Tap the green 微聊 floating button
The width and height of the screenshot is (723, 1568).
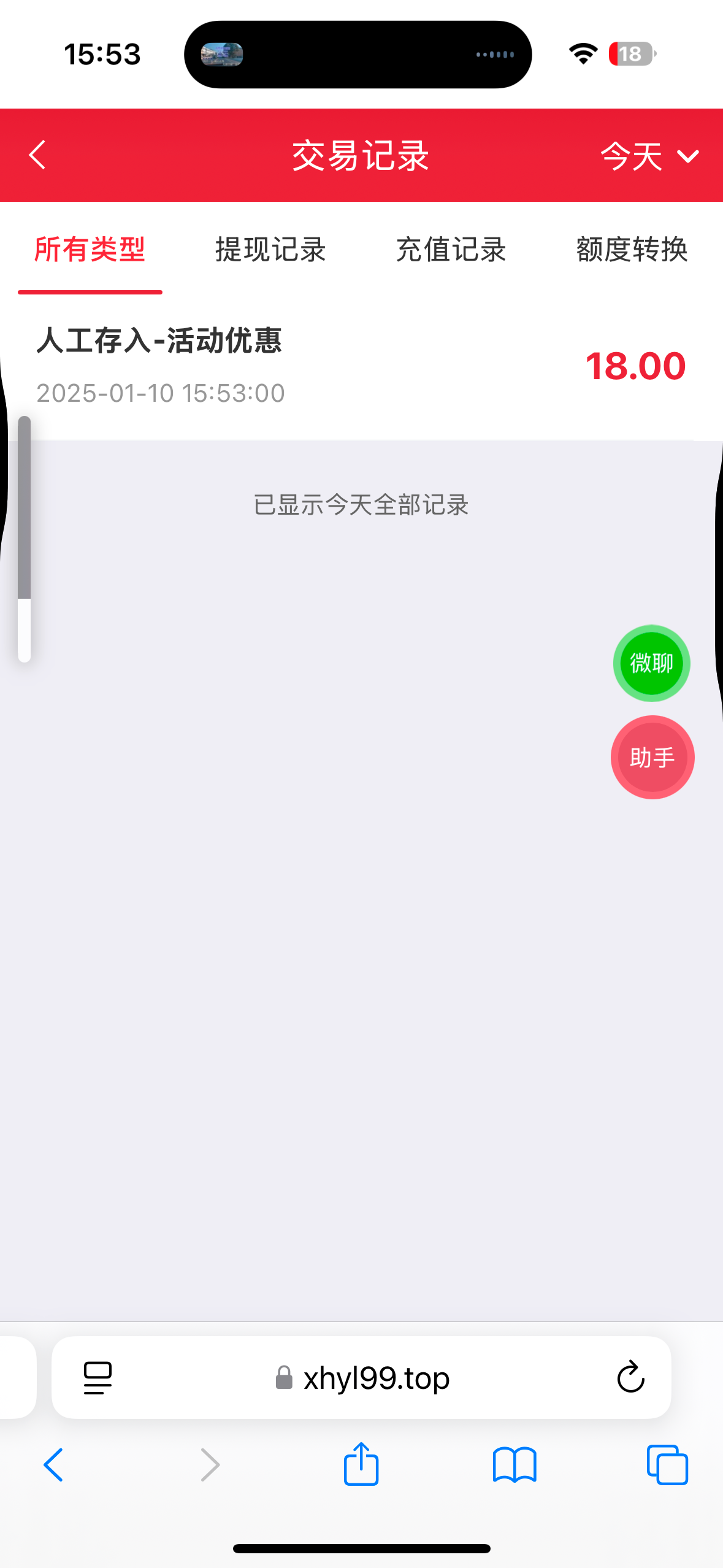point(651,663)
